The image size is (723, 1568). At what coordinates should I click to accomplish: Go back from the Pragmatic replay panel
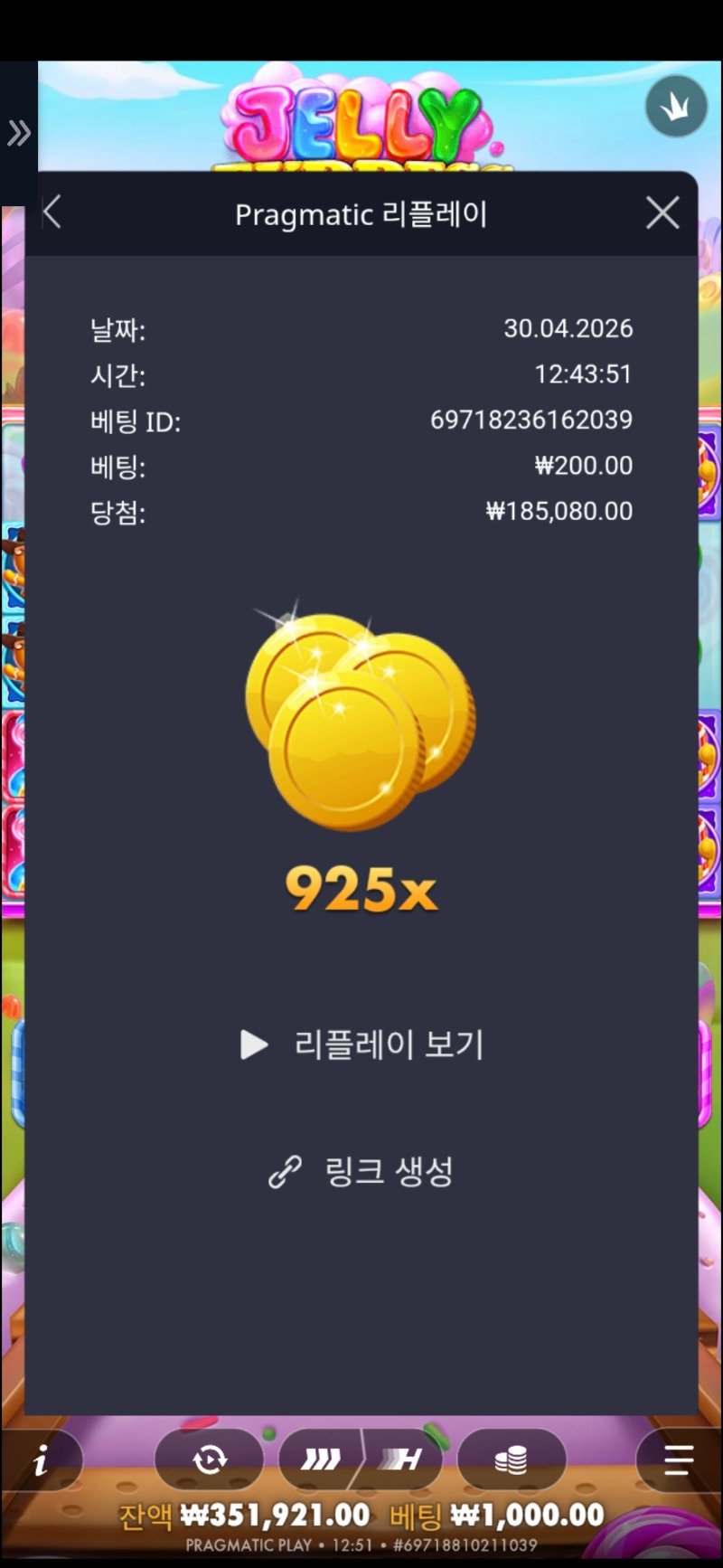coord(52,213)
